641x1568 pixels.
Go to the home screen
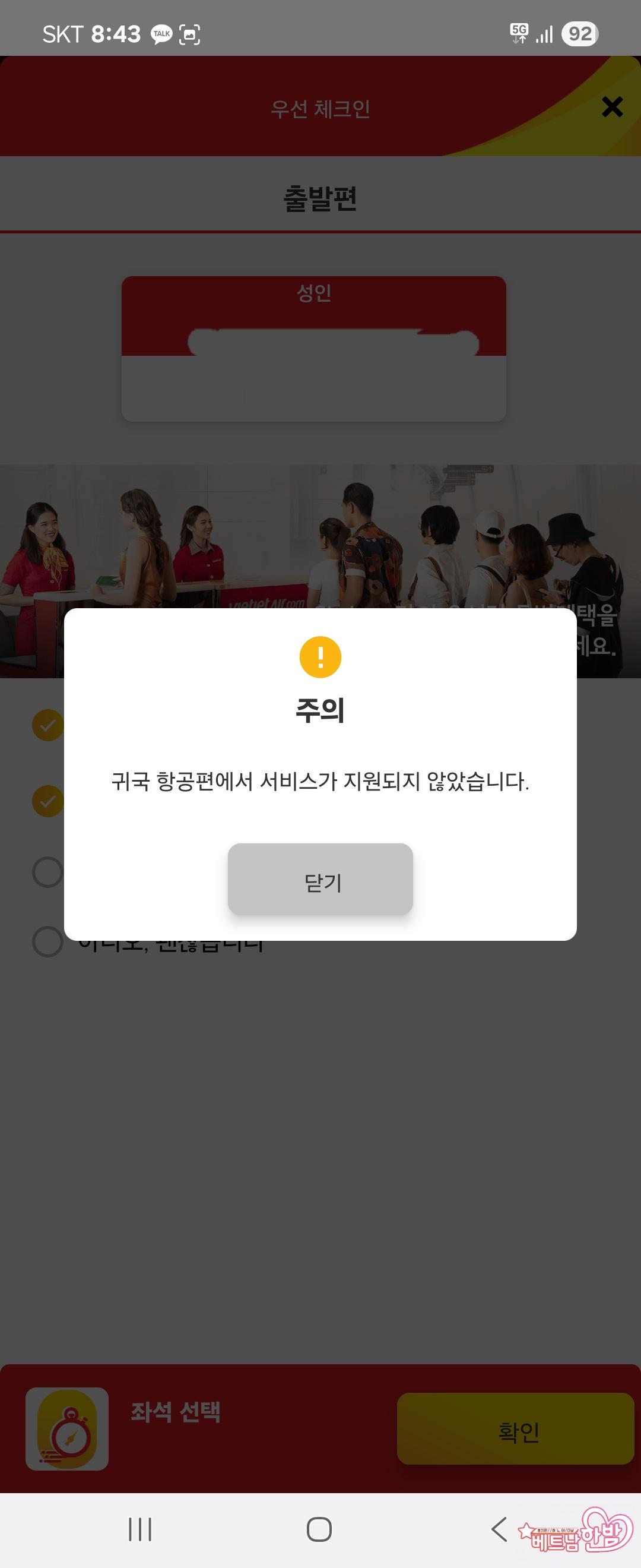319,1528
